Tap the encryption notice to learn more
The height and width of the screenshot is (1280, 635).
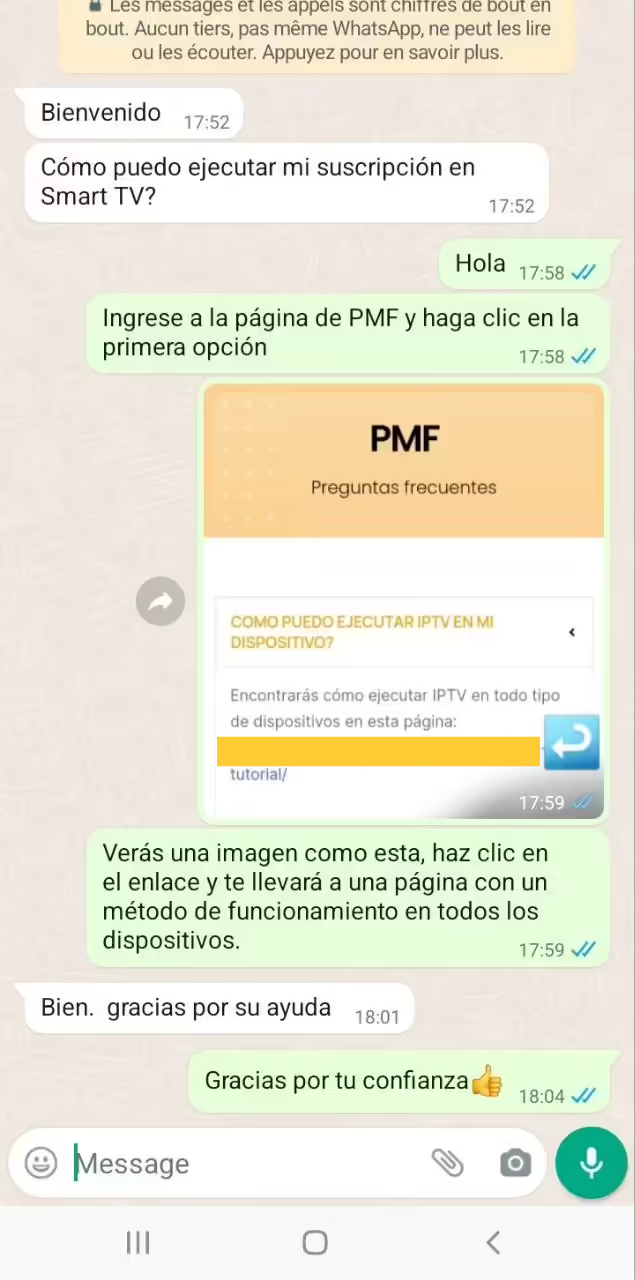(x=317, y=32)
